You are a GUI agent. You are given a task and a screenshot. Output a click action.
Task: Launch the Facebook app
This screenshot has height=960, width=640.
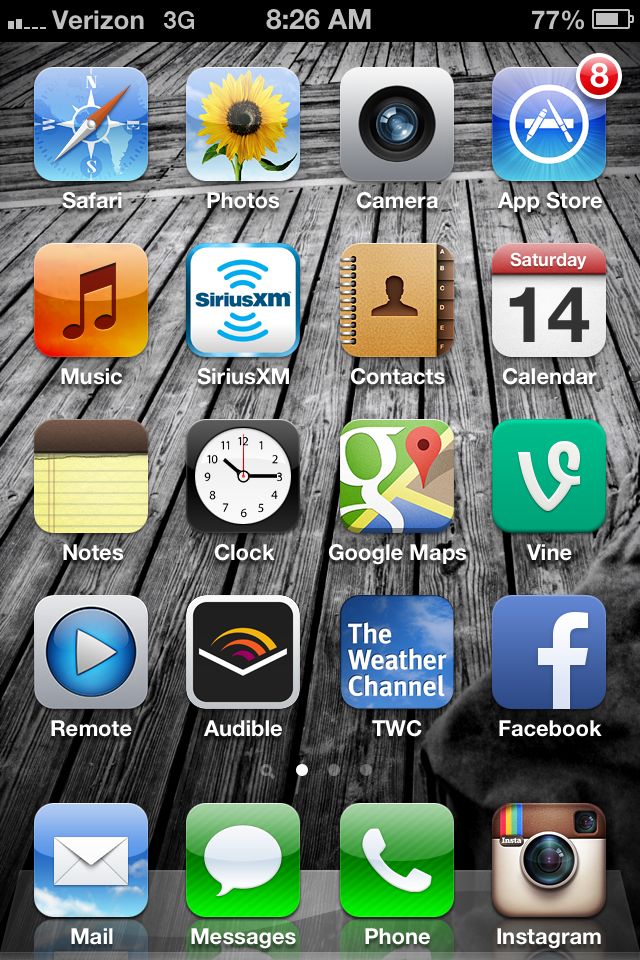[549, 652]
